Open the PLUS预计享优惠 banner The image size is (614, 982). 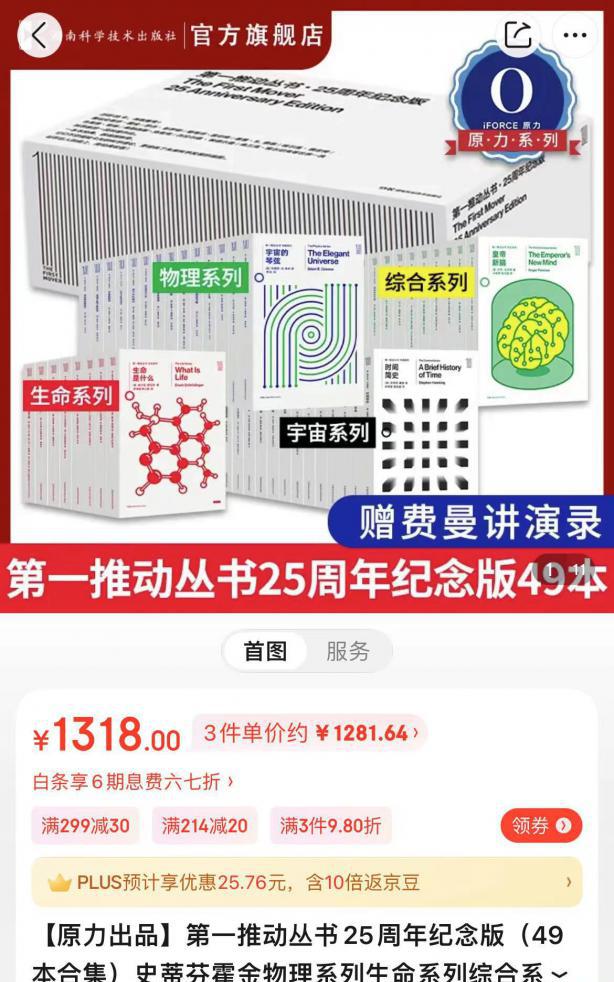[x=306, y=882]
